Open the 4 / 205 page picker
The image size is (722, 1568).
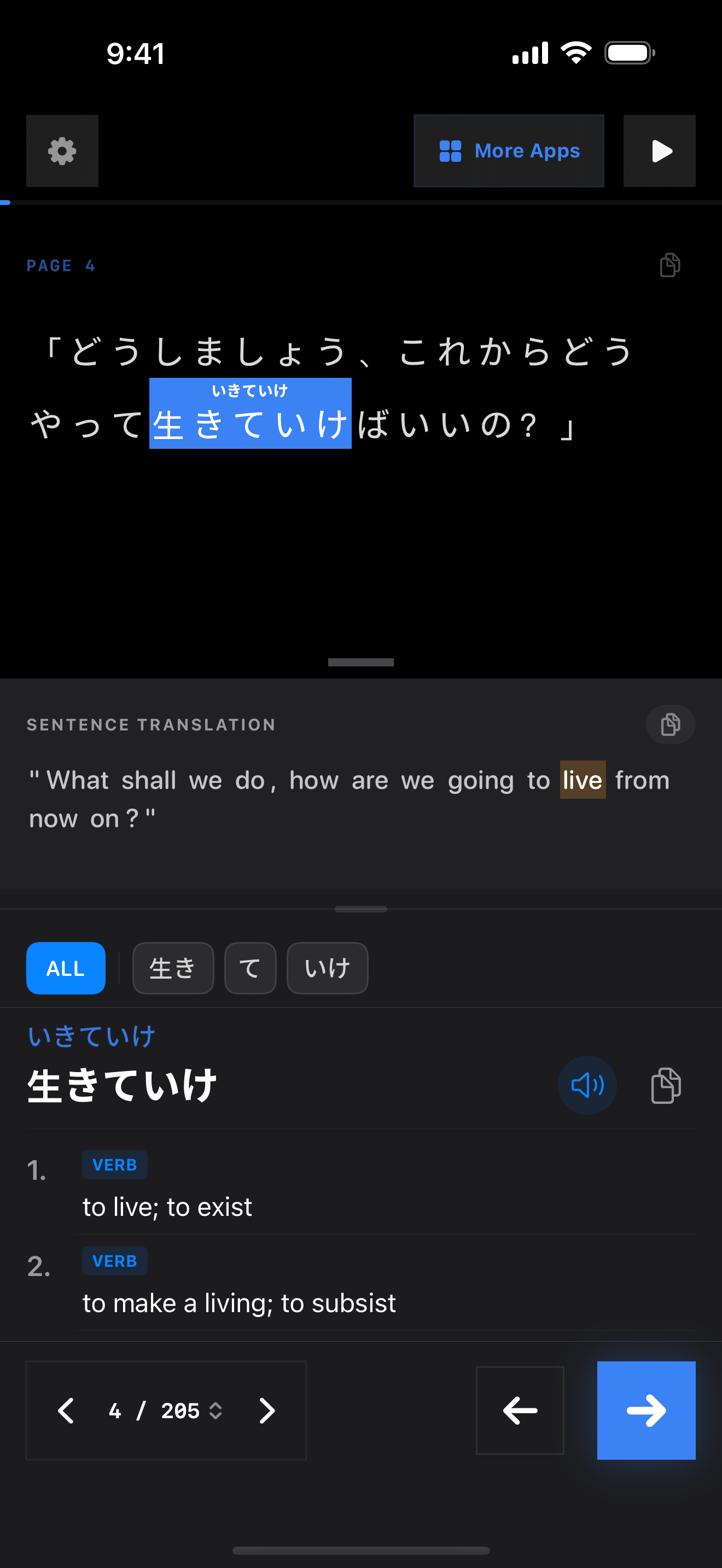click(x=166, y=1411)
